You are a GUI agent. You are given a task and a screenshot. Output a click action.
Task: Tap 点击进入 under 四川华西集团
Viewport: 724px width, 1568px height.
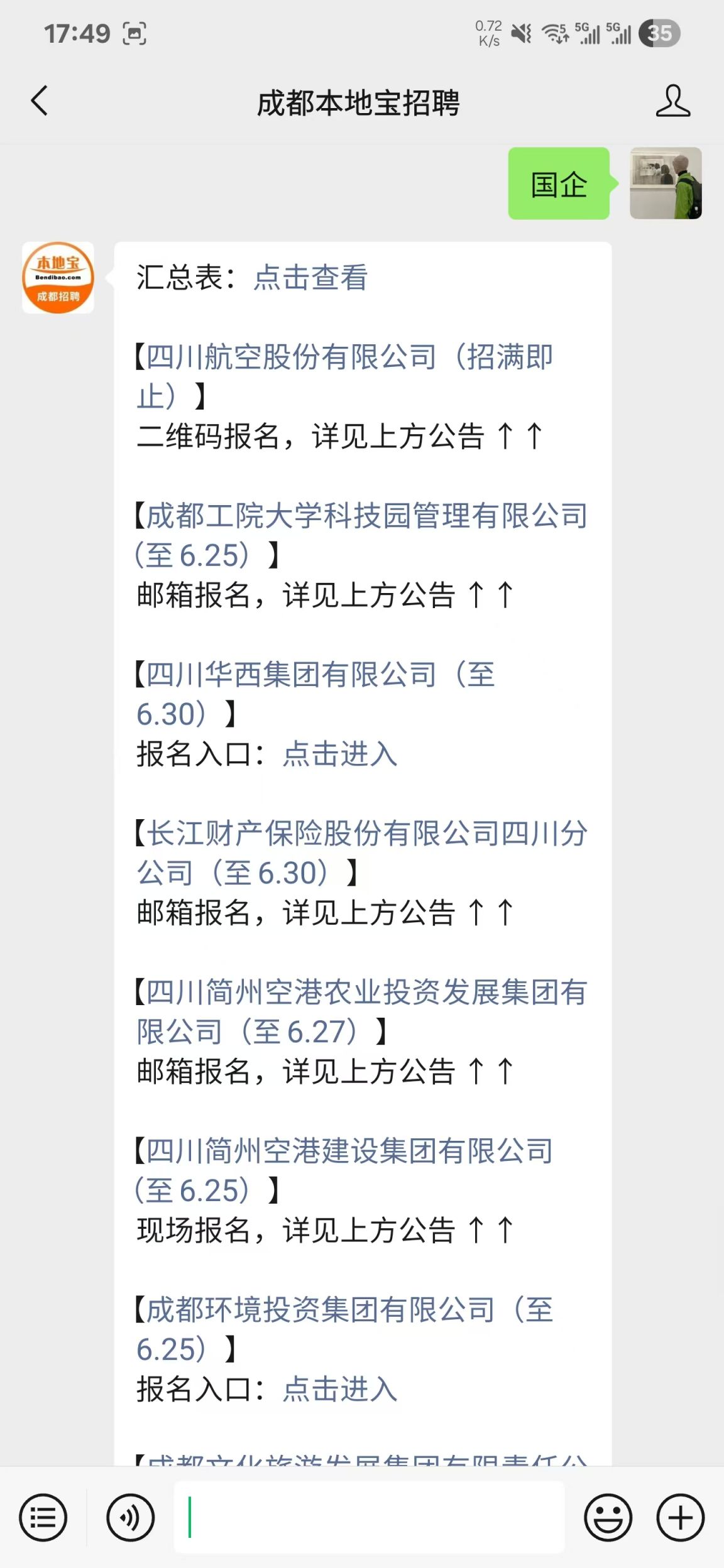pos(340,754)
